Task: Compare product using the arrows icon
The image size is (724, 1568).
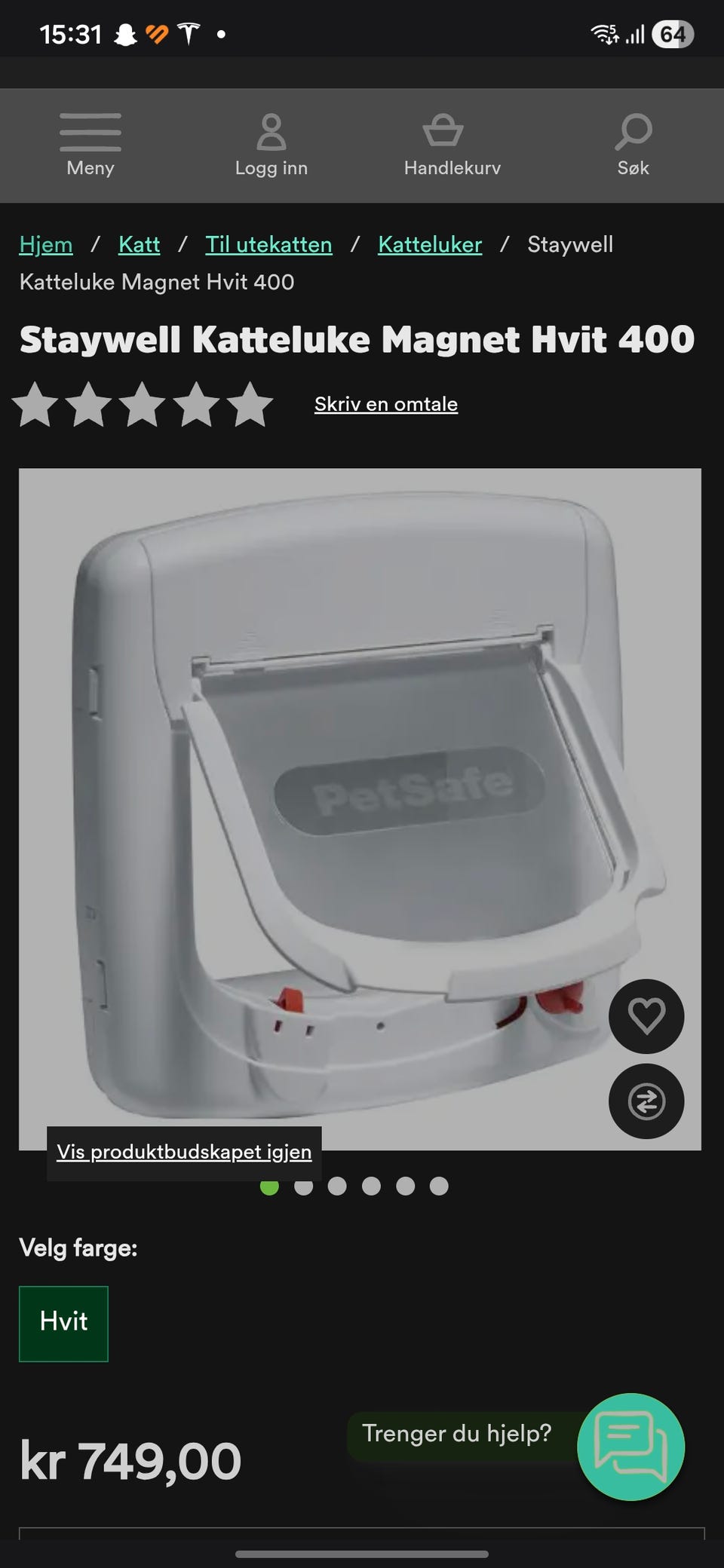Action: pyautogui.click(x=646, y=1101)
